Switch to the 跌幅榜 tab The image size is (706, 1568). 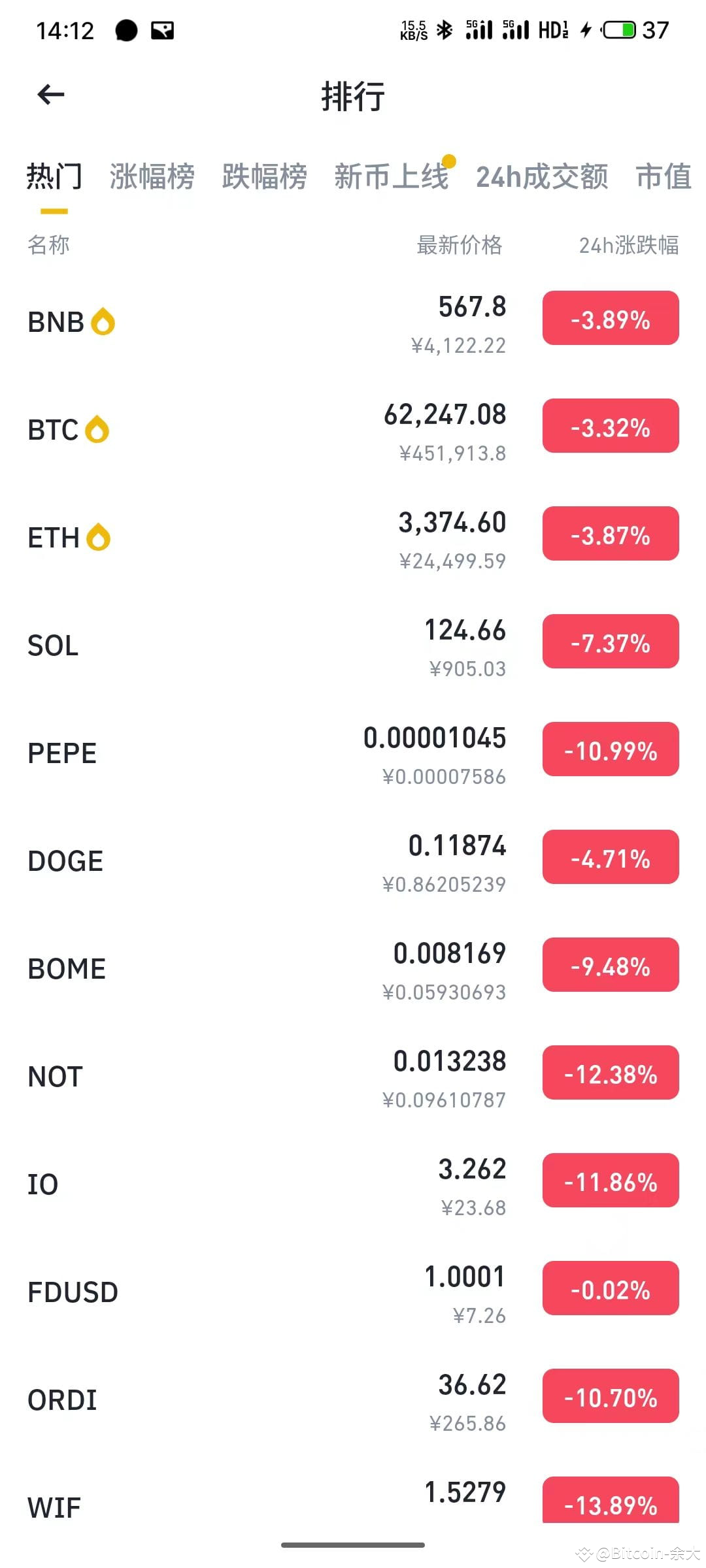[264, 176]
